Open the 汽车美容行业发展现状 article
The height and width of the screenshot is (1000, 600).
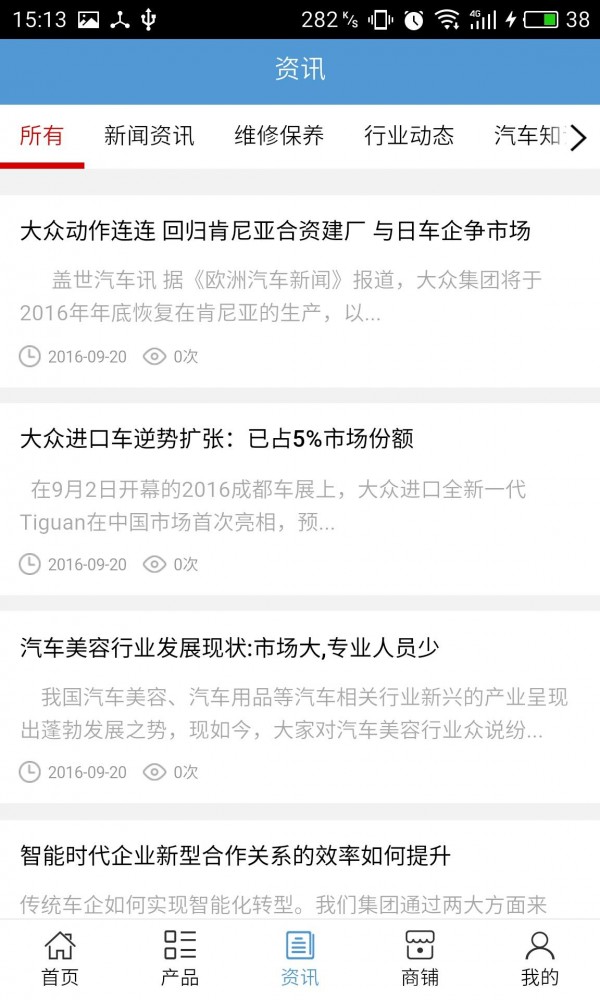click(x=230, y=648)
